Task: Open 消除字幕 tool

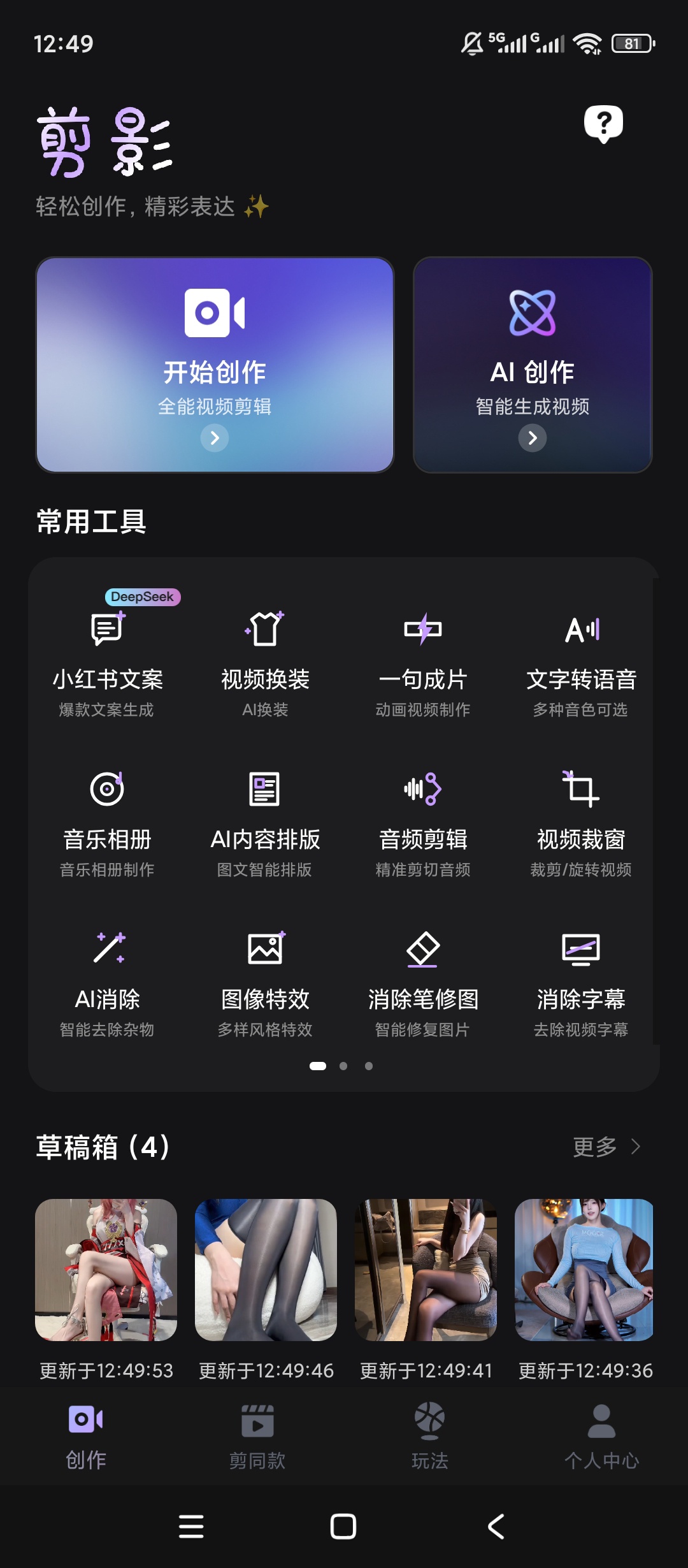Action: click(581, 984)
